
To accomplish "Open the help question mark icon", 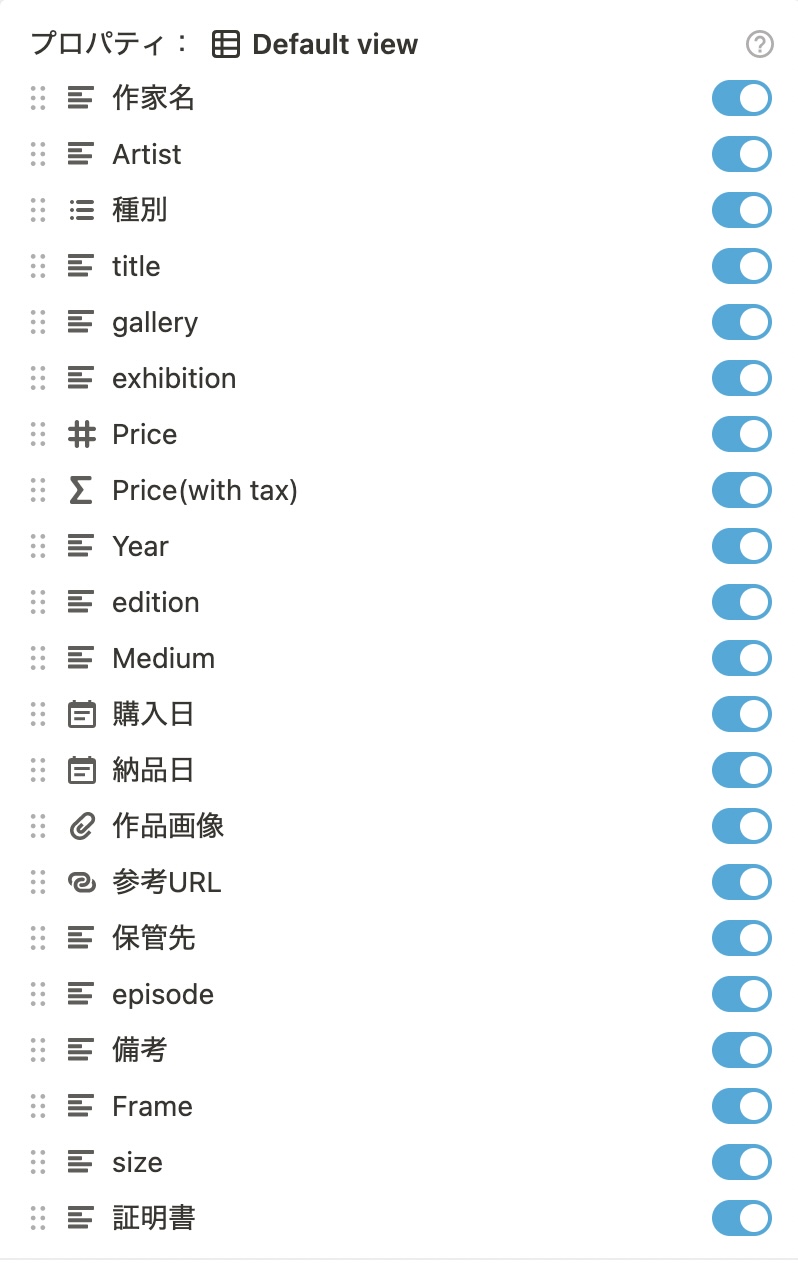I will (x=760, y=44).
